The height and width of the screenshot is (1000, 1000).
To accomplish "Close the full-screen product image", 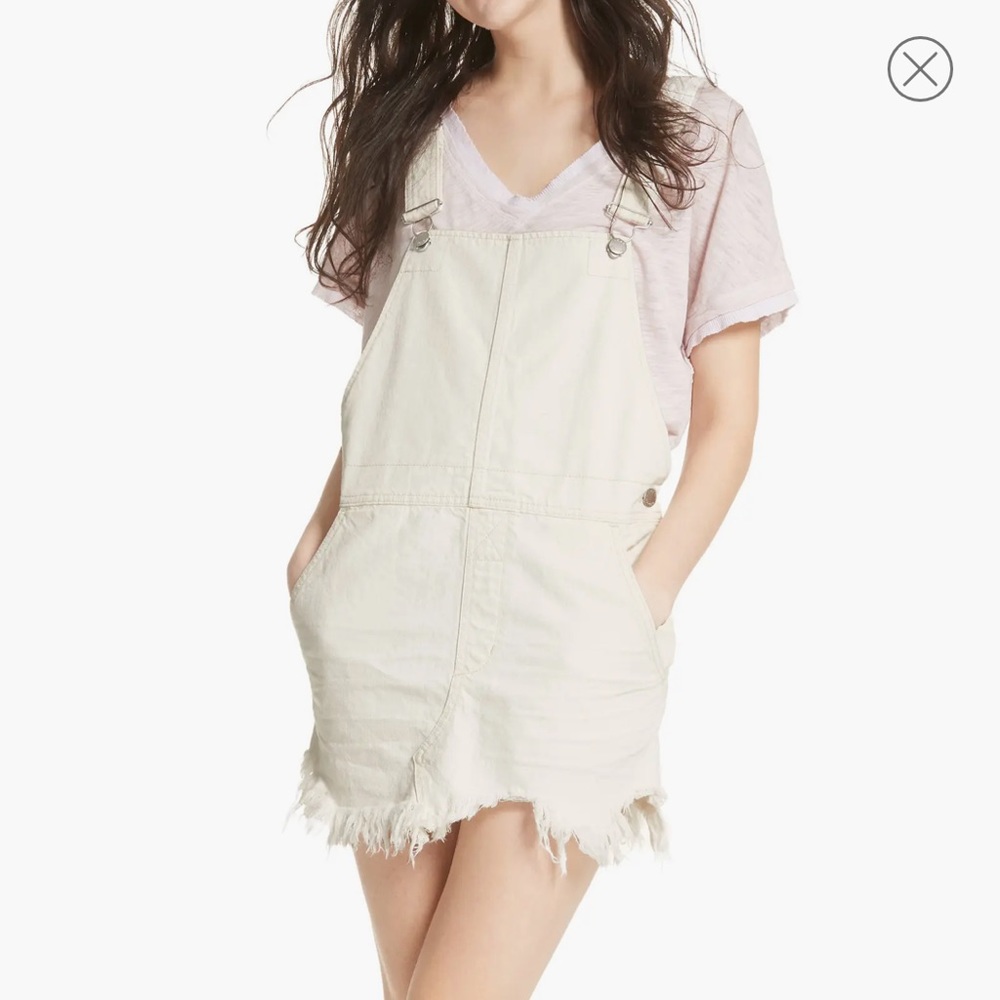I will tap(920, 69).
